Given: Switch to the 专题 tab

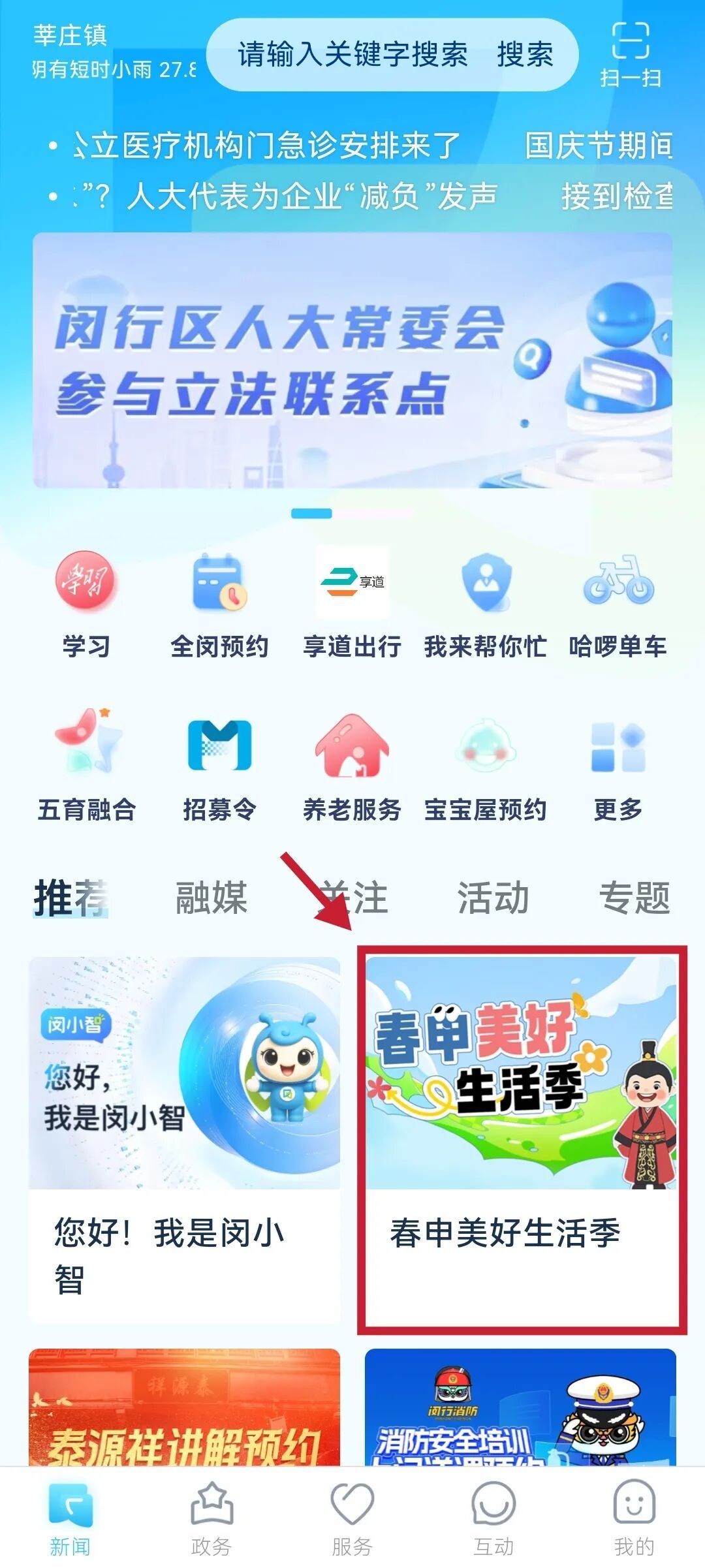Looking at the screenshot, I should click(634, 898).
